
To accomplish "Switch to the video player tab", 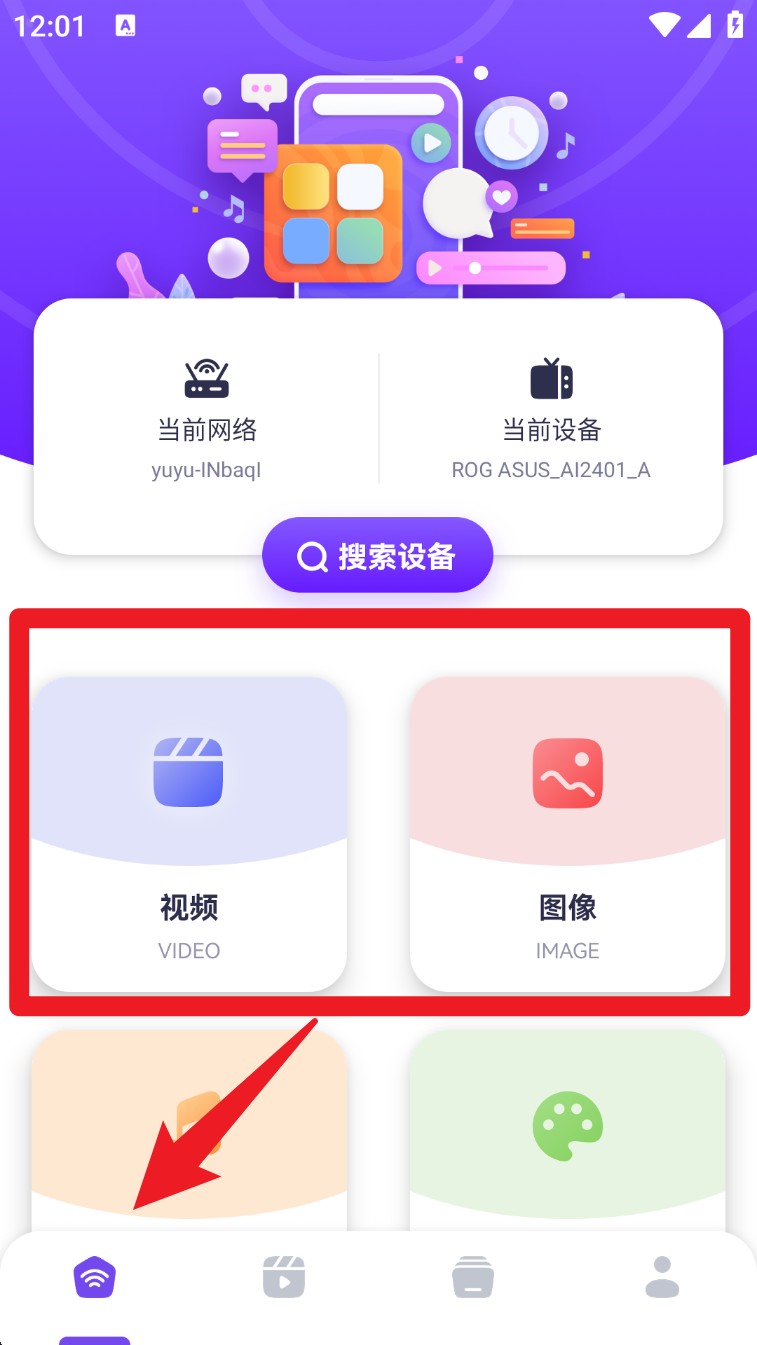I will point(284,1278).
